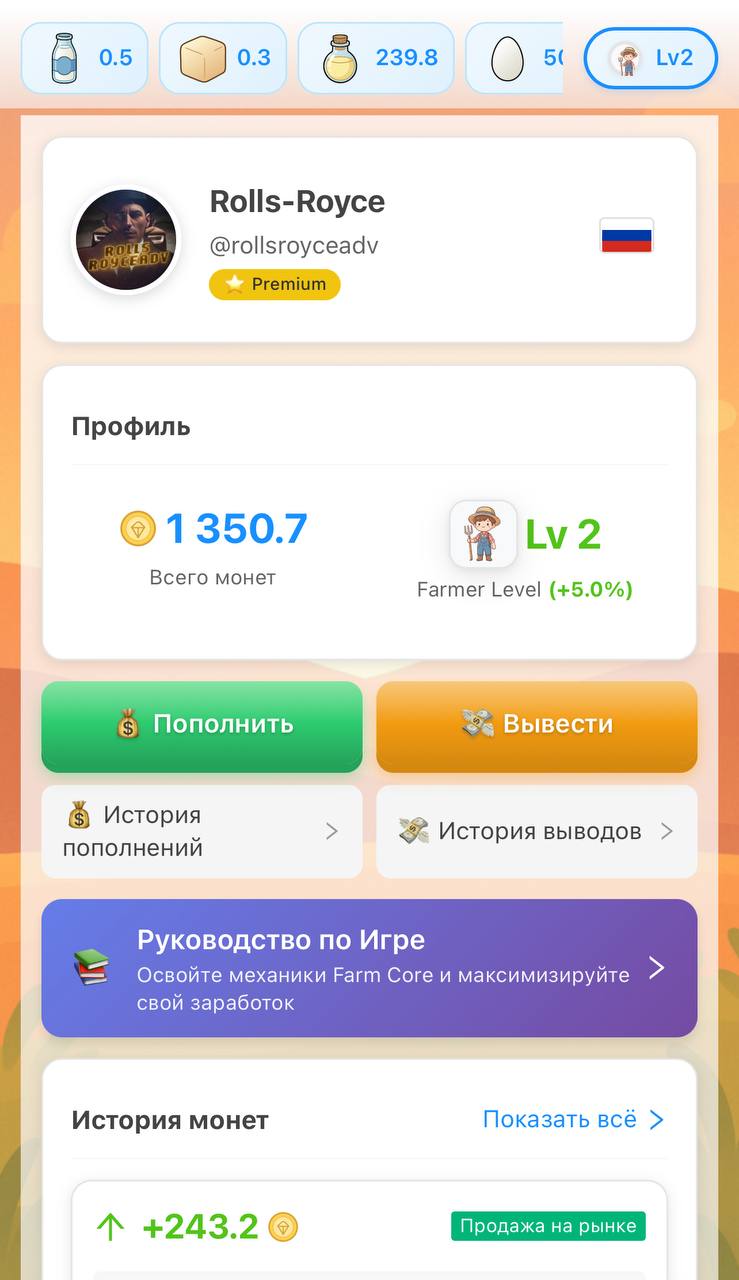
Task: Open Показать всё in coin history
Action: [x=573, y=1119]
